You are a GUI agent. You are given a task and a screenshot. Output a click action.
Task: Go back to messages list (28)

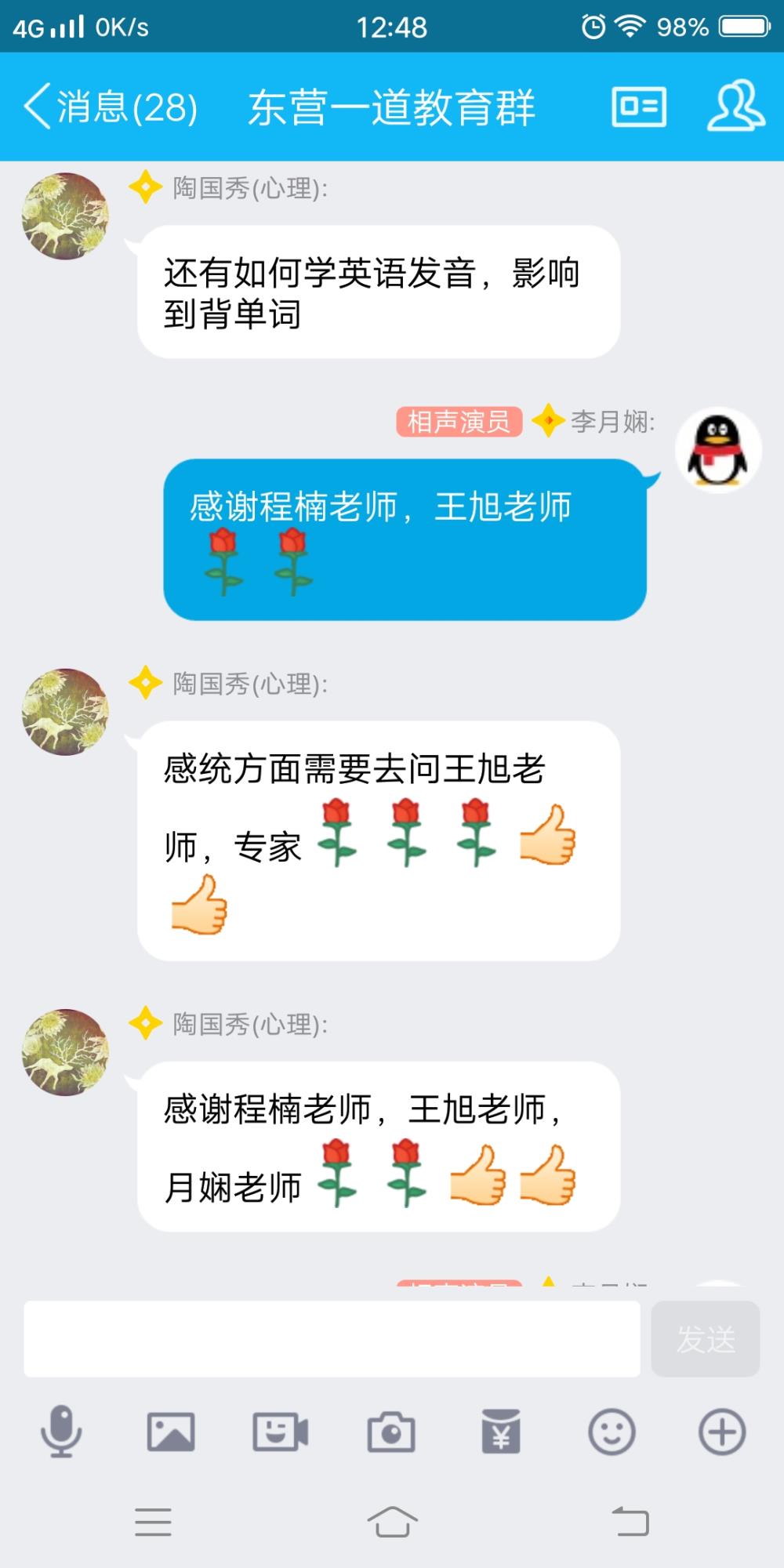pyautogui.click(x=111, y=107)
